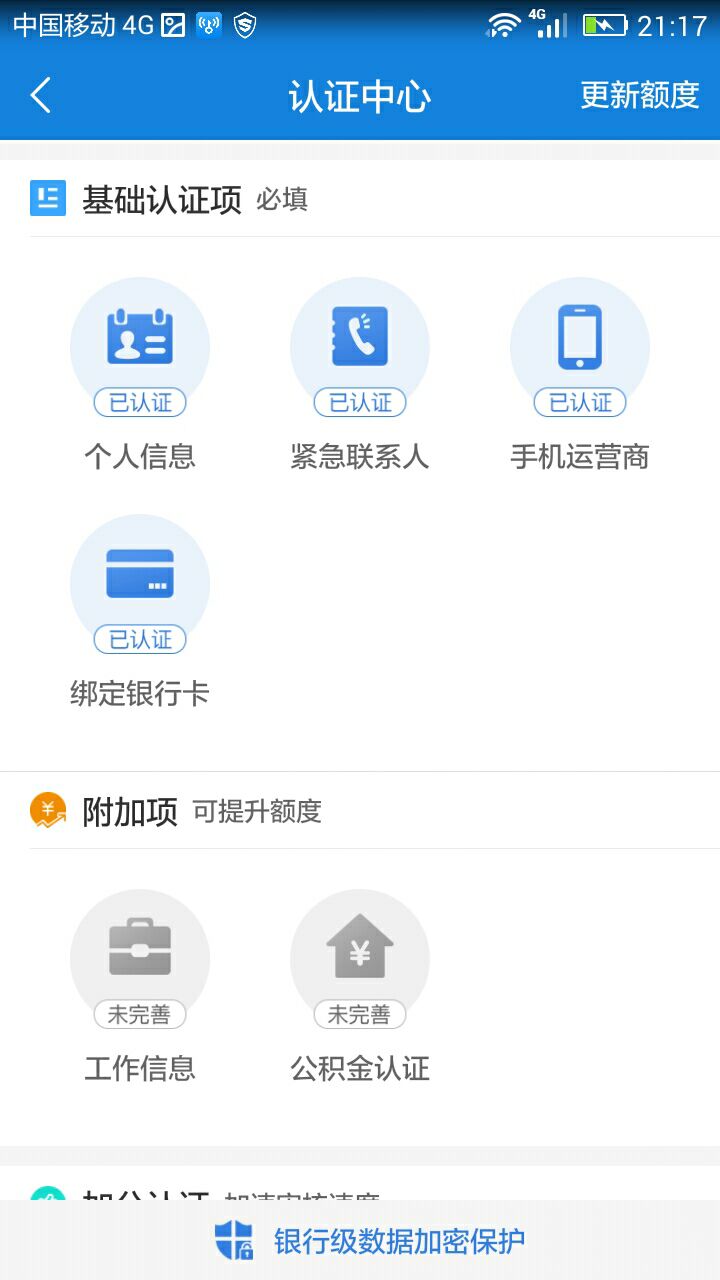The width and height of the screenshot is (720, 1280).
Task: Go back using the top-left arrow
Action: point(40,96)
